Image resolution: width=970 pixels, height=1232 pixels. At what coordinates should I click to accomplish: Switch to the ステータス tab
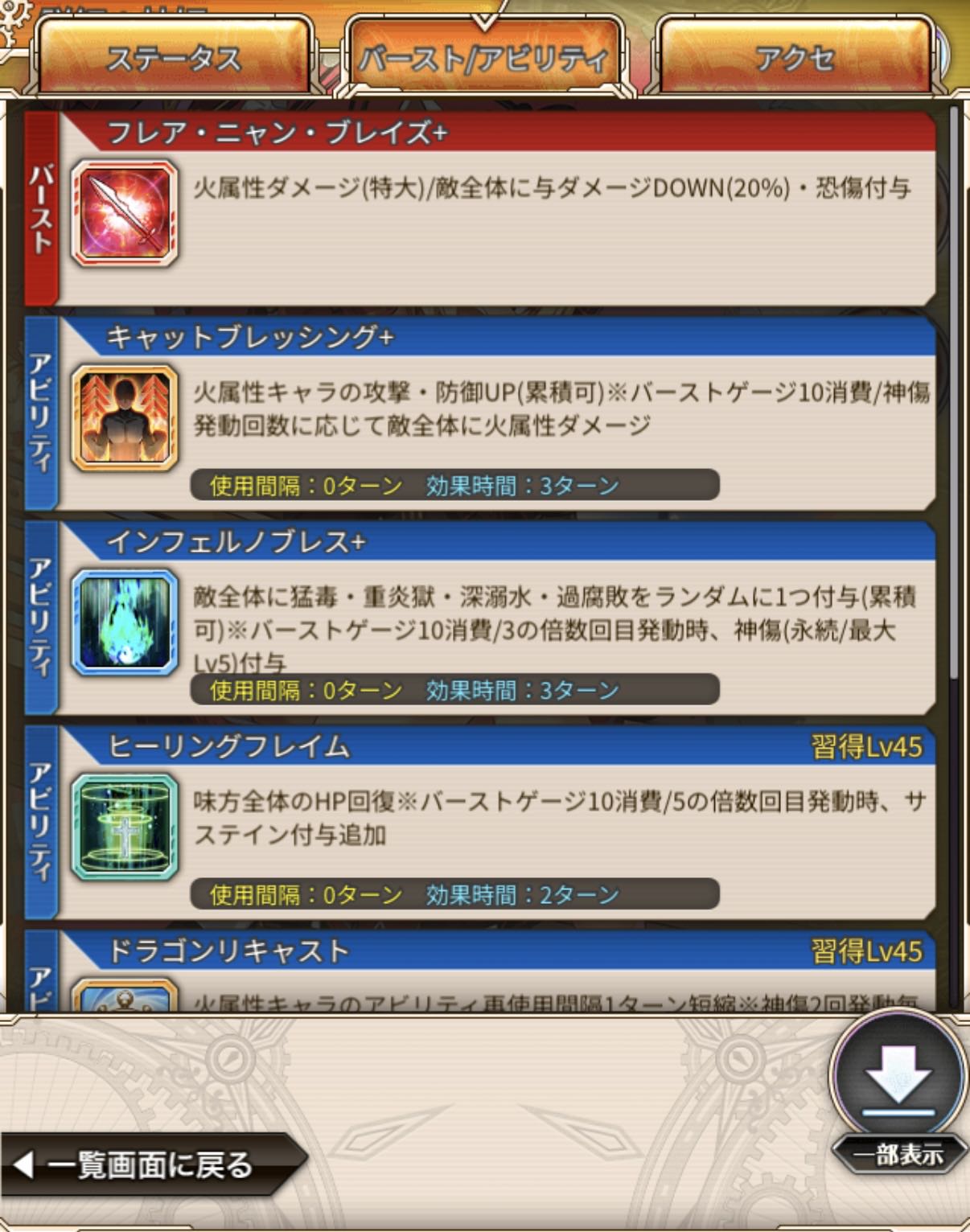click(x=172, y=58)
